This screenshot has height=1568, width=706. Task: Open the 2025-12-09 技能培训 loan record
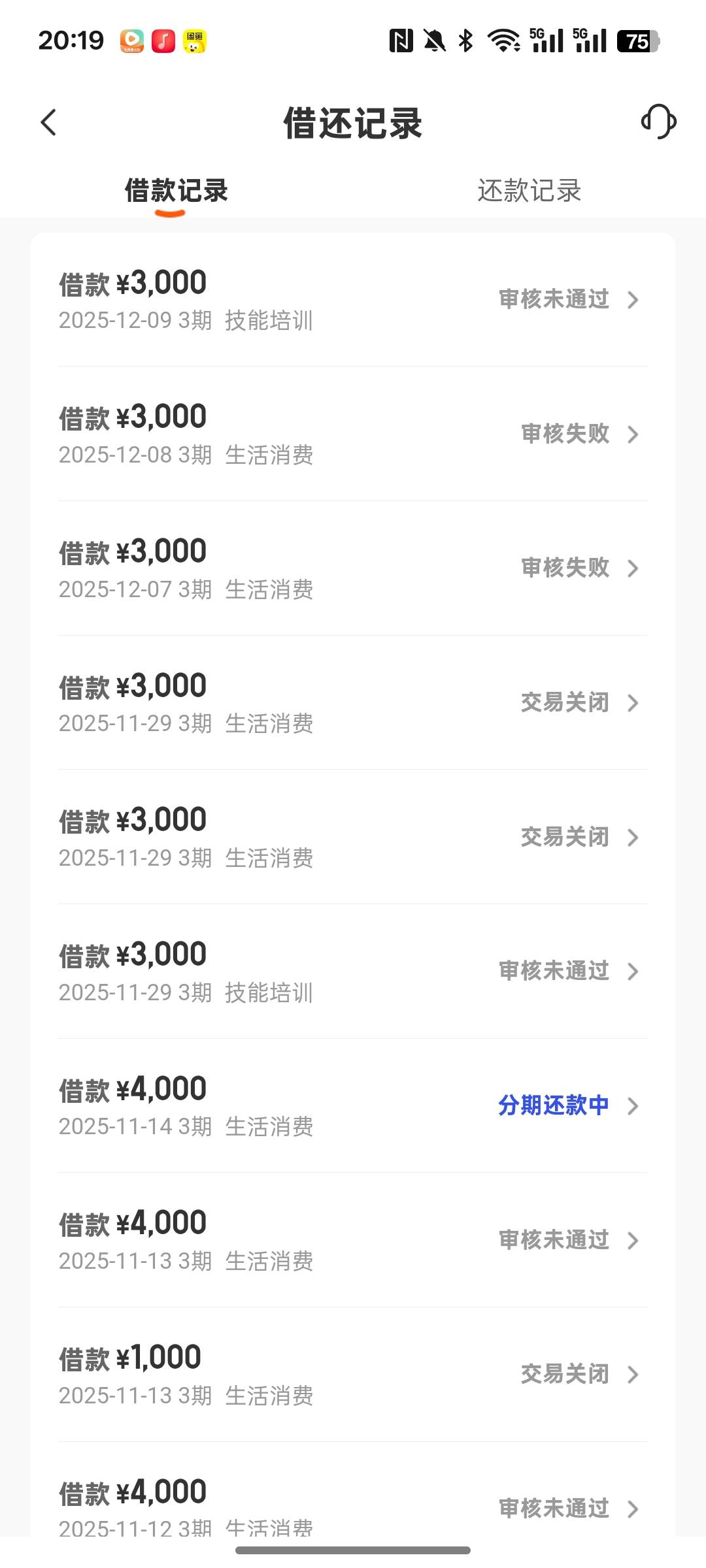pyautogui.click(x=353, y=301)
